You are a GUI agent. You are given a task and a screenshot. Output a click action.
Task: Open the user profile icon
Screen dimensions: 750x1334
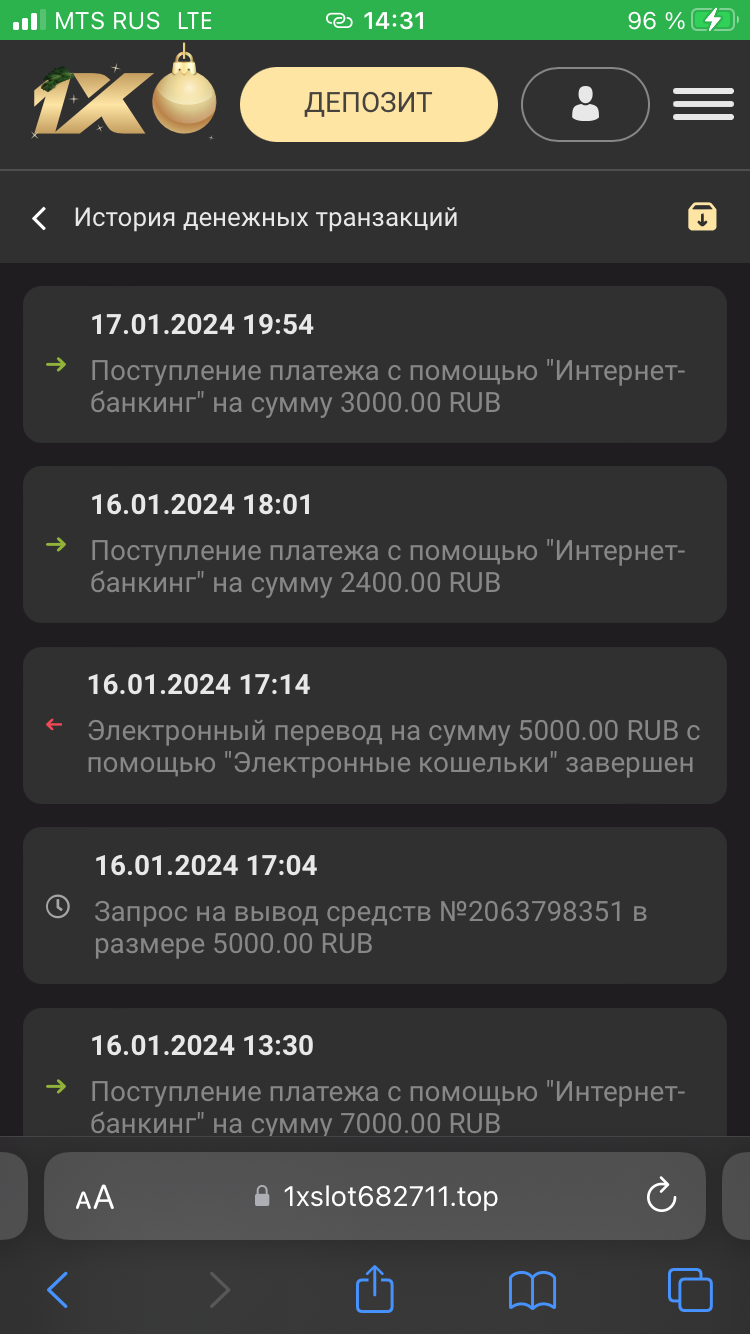pos(585,104)
